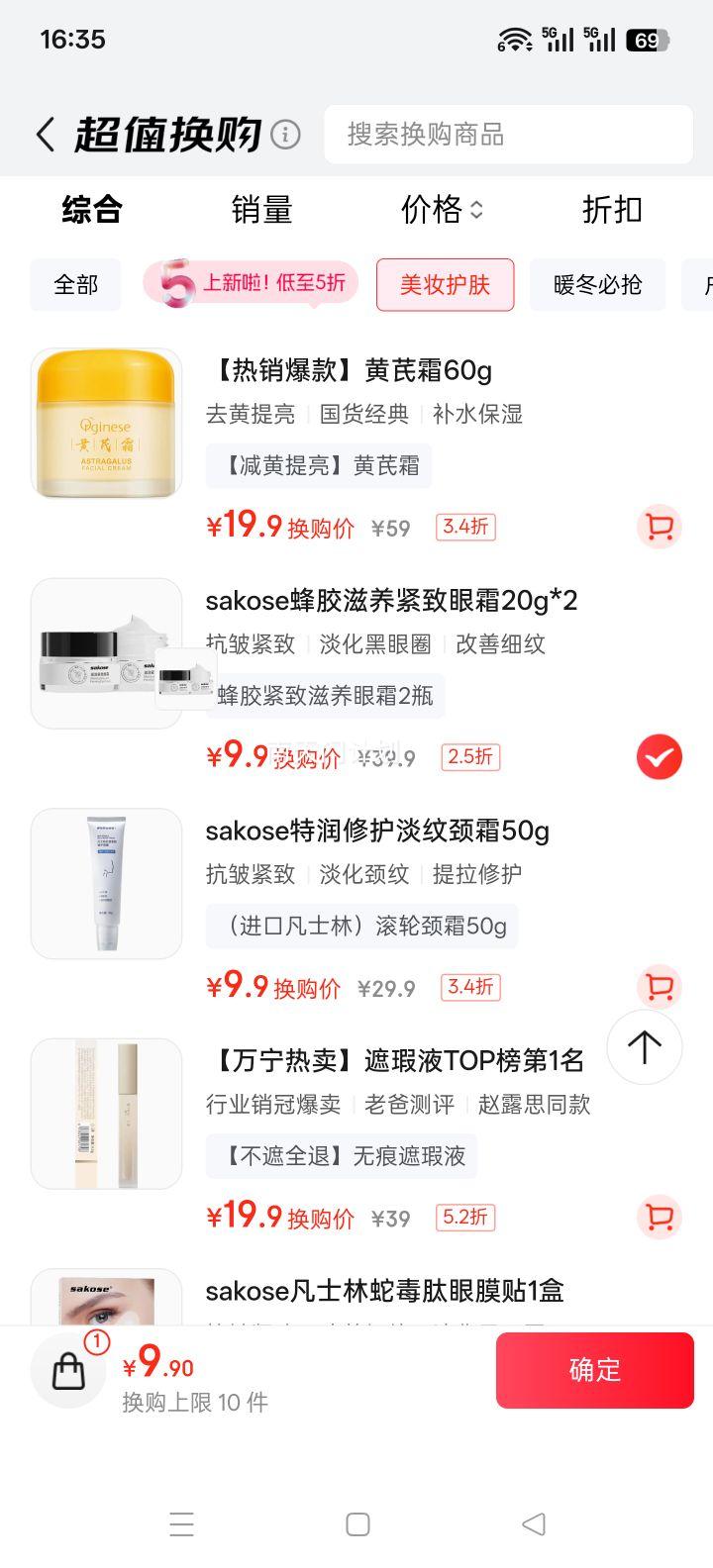Toggle the 全部 filter chip
This screenshot has width=713, height=1568.
tap(75, 285)
